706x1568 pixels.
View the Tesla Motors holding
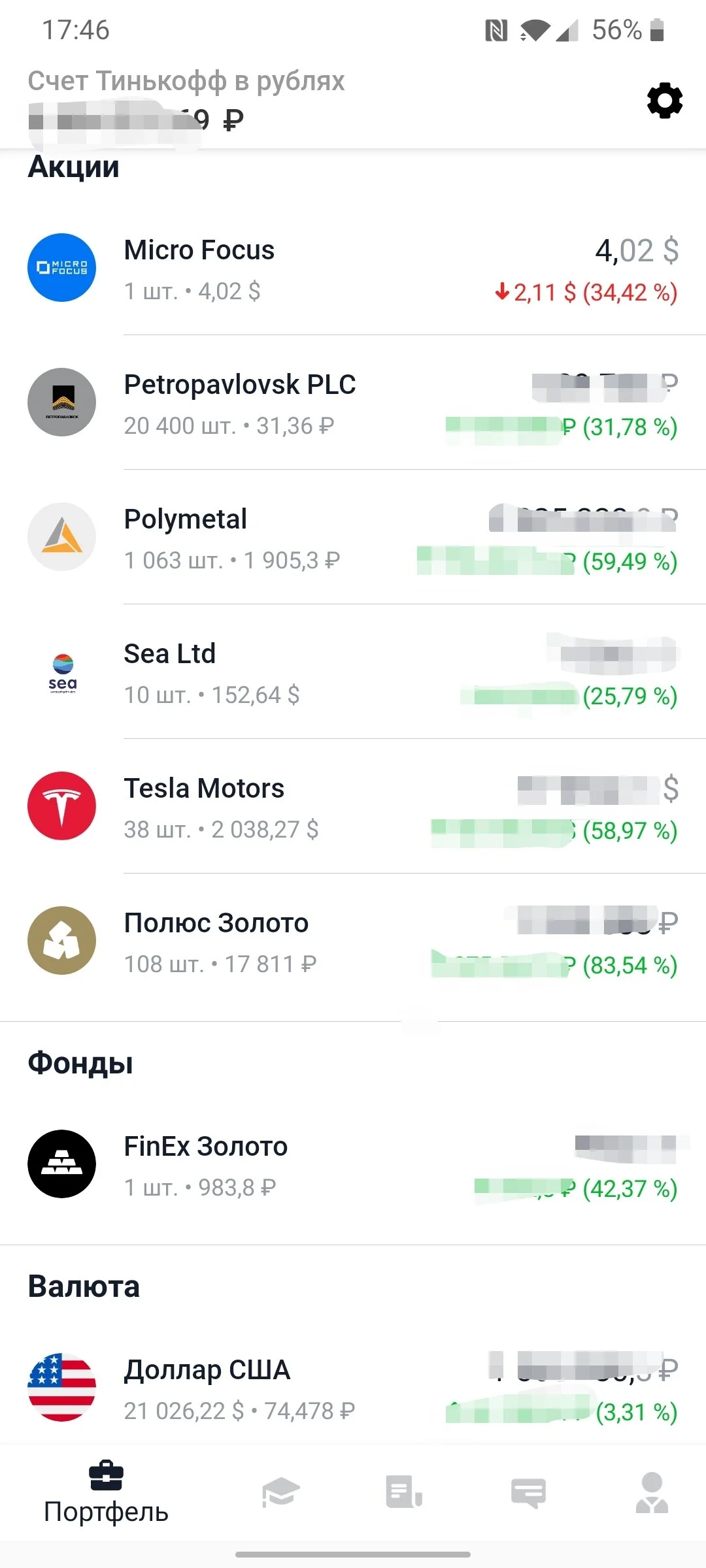pos(353,806)
